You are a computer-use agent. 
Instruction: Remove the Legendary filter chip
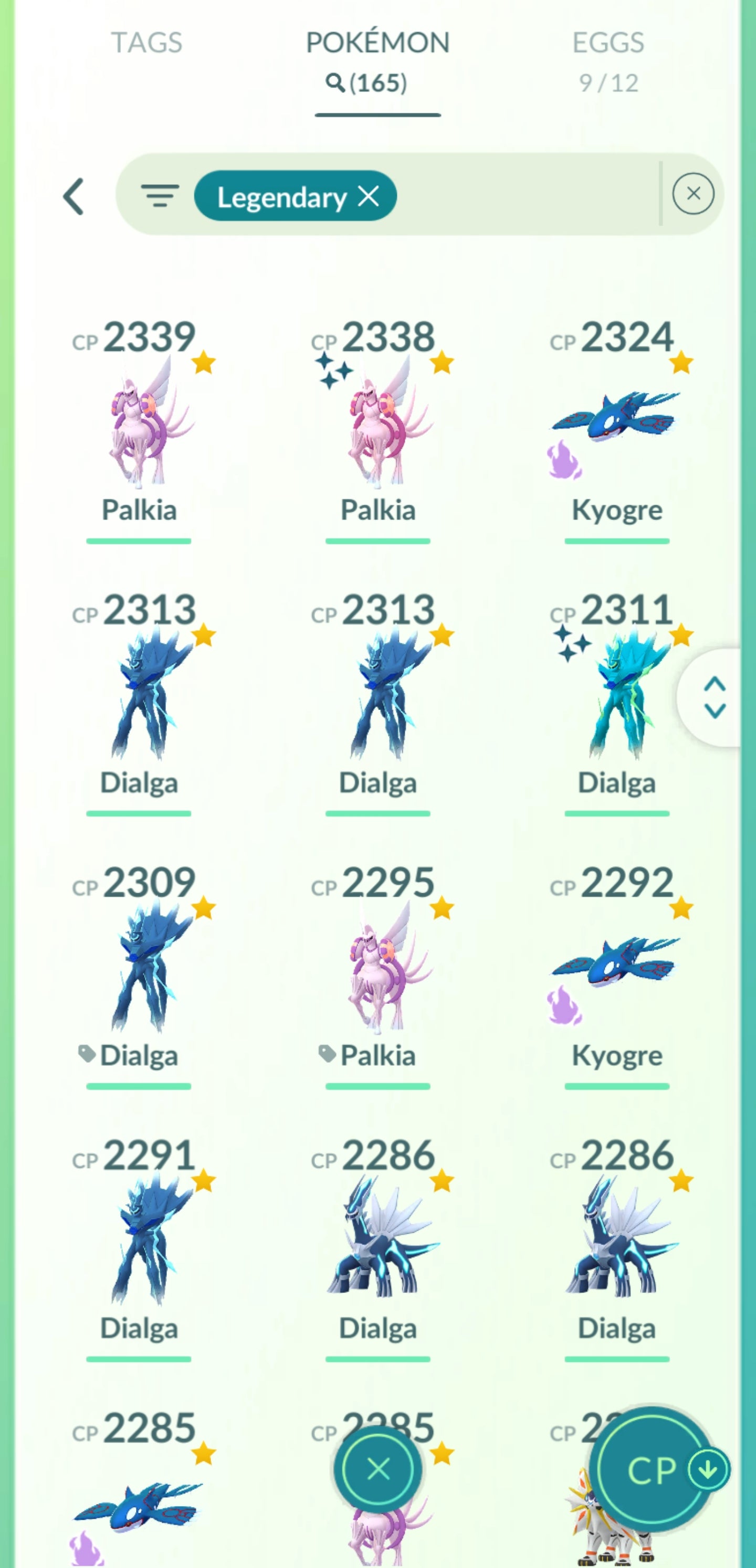coord(369,196)
